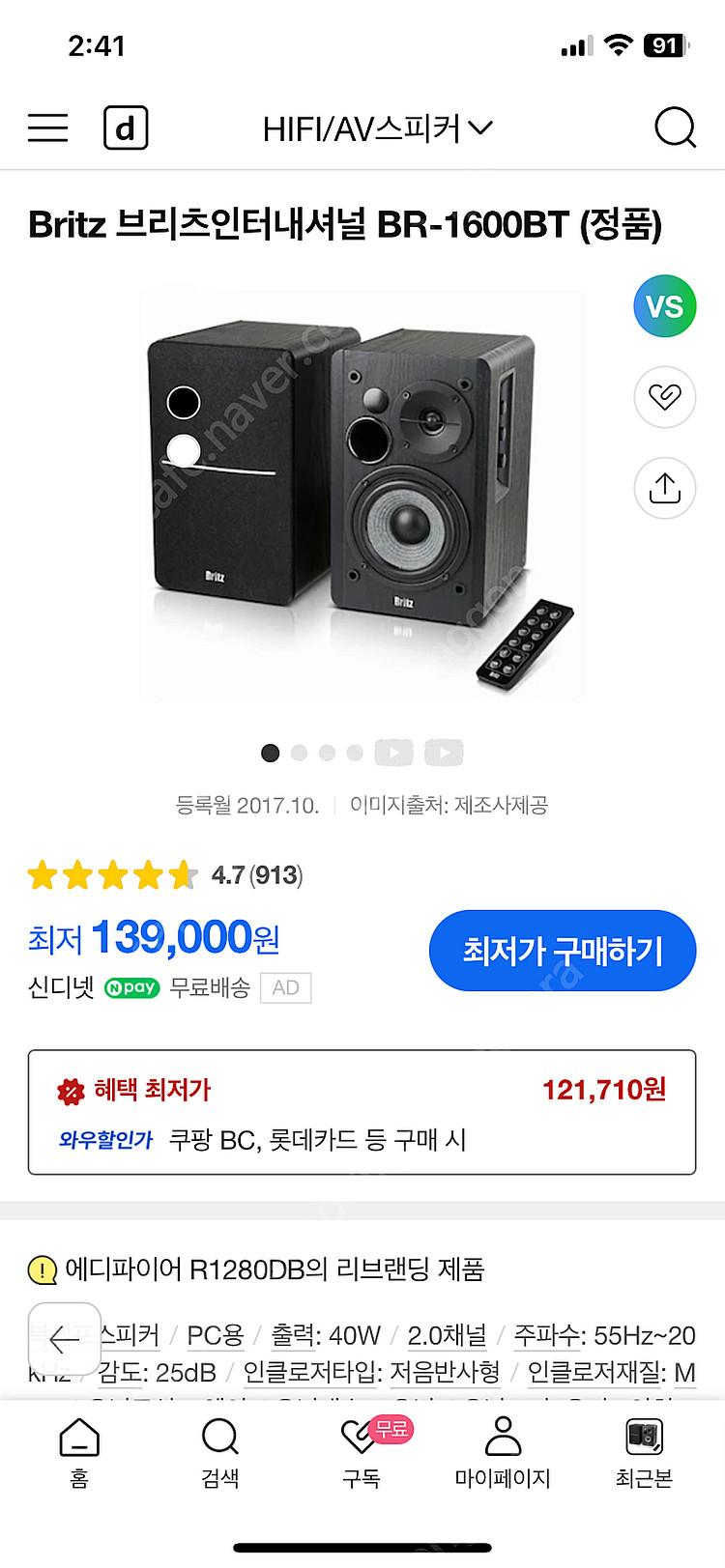Tap the Danawa home logo
Image resolution: width=725 pixels, height=1568 pixels.
click(x=126, y=128)
